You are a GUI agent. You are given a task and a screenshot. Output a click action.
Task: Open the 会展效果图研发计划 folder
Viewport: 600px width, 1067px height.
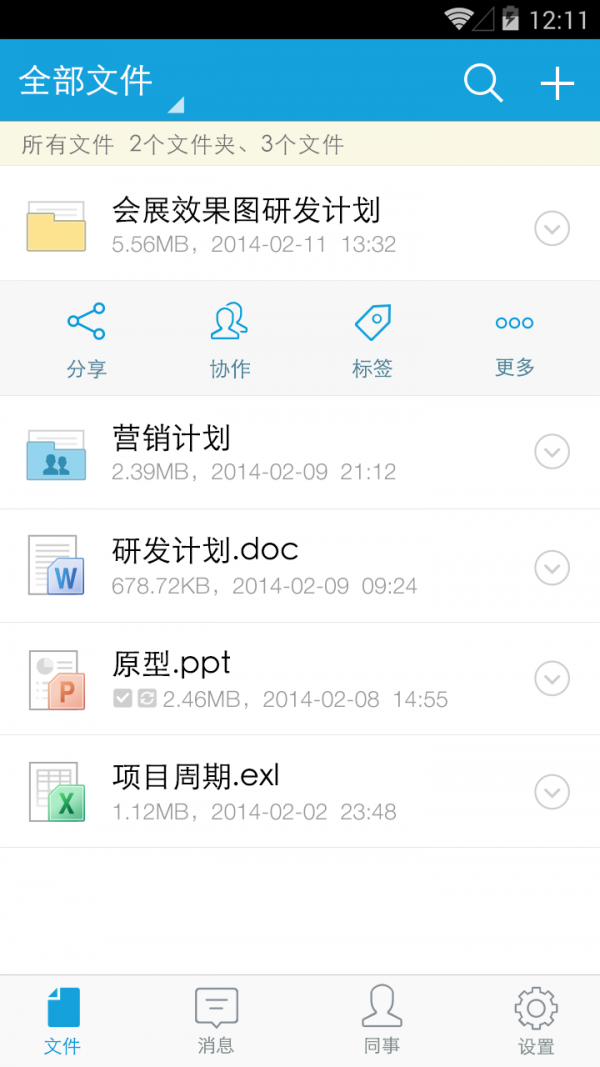(246, 224)
